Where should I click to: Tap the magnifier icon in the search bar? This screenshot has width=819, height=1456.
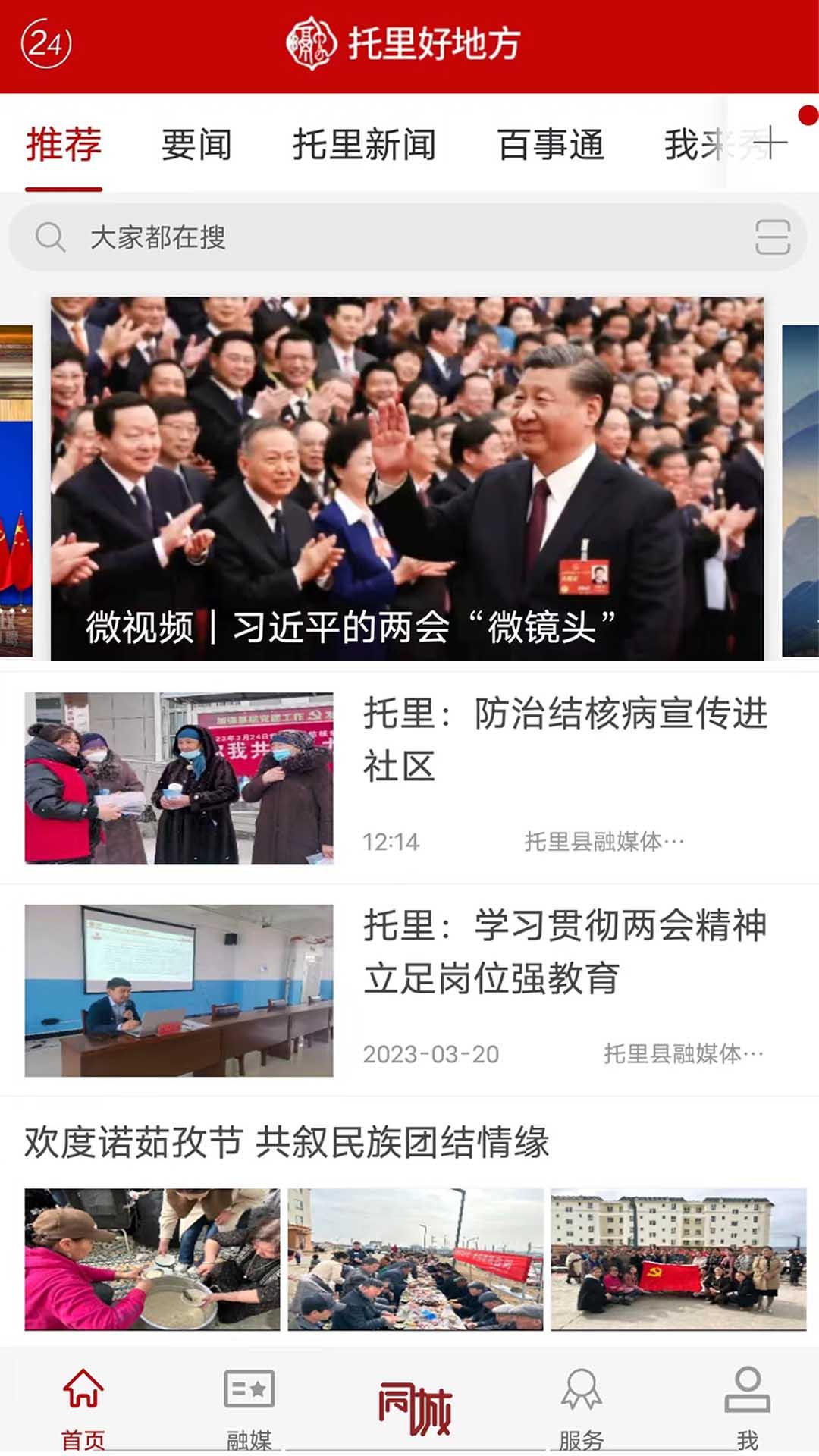50,238
